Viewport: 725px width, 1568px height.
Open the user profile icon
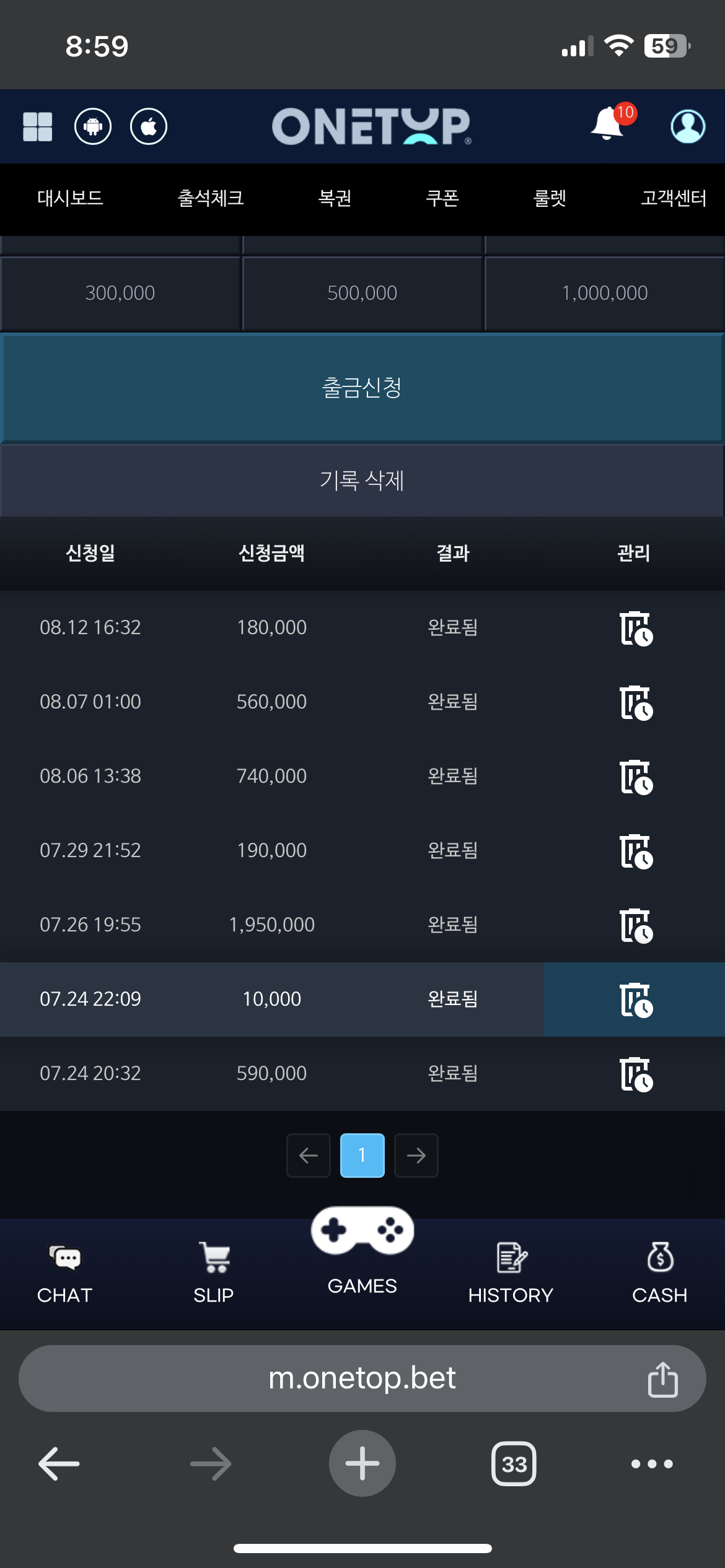click(x=688, y=126)
